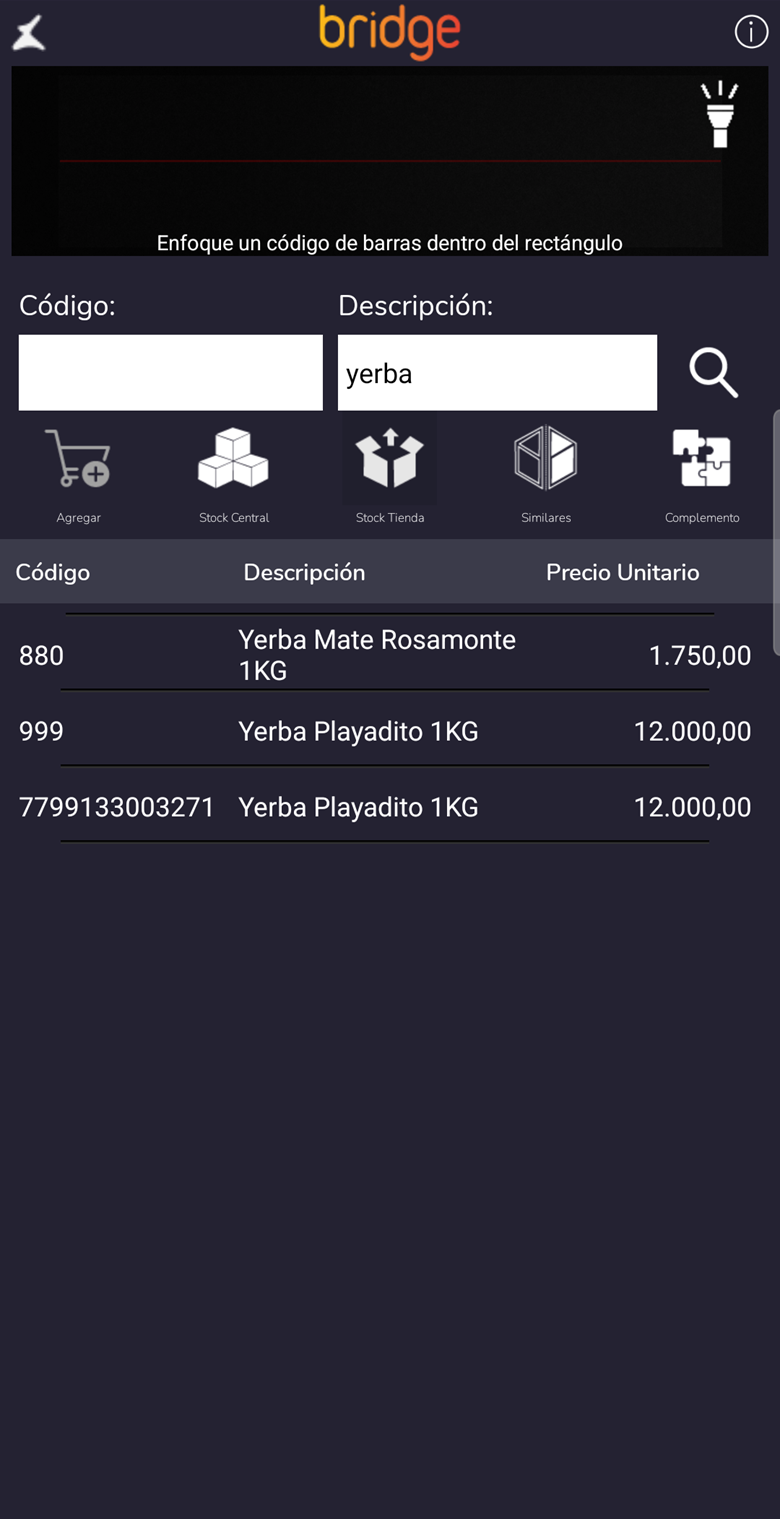Choose Yerba Playadito row with code 999
This screenshot has height=1519, width=780.
[385, 731]
